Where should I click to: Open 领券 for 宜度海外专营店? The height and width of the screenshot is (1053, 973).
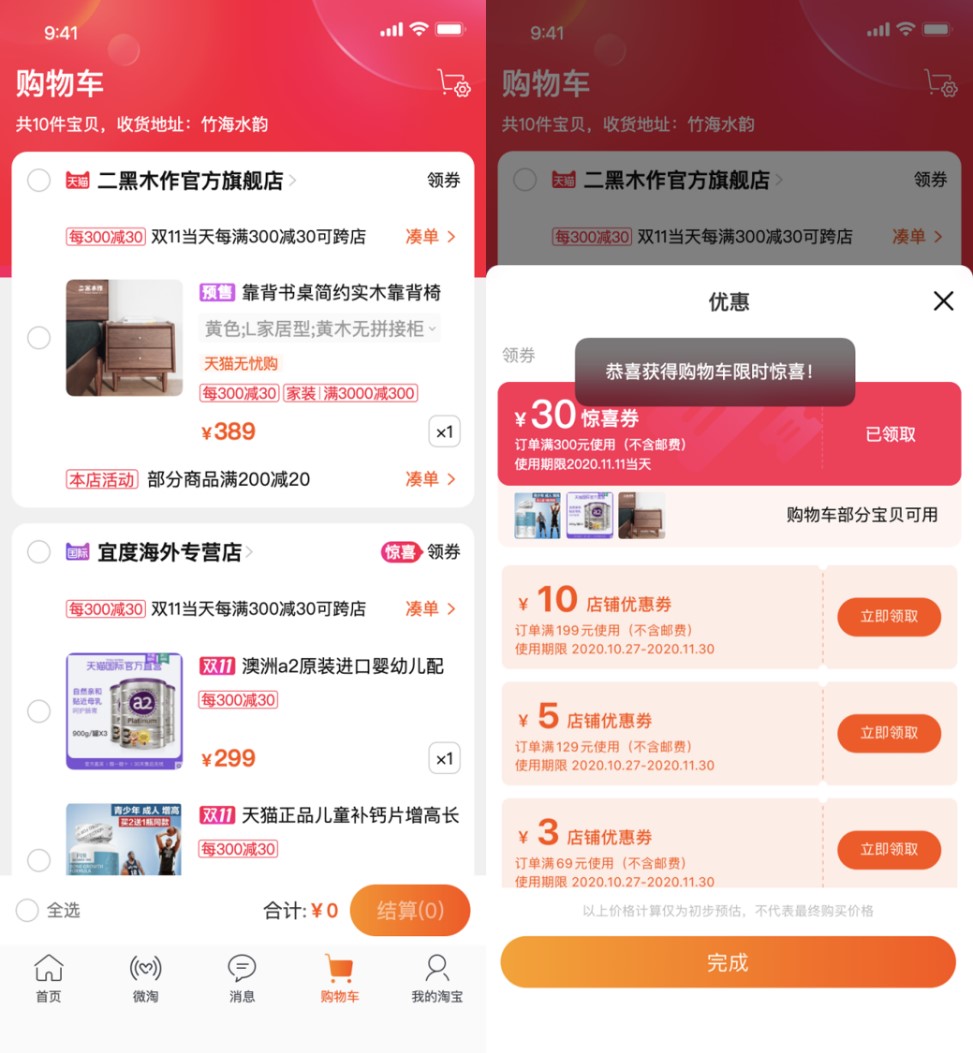444,552
